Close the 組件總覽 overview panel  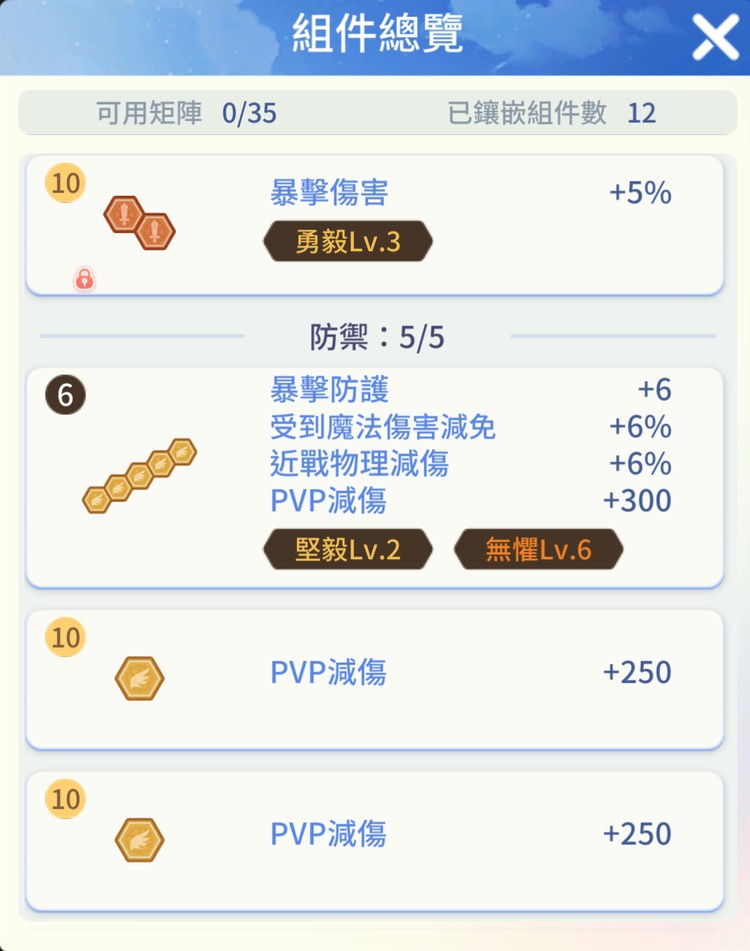pos(716,37)
